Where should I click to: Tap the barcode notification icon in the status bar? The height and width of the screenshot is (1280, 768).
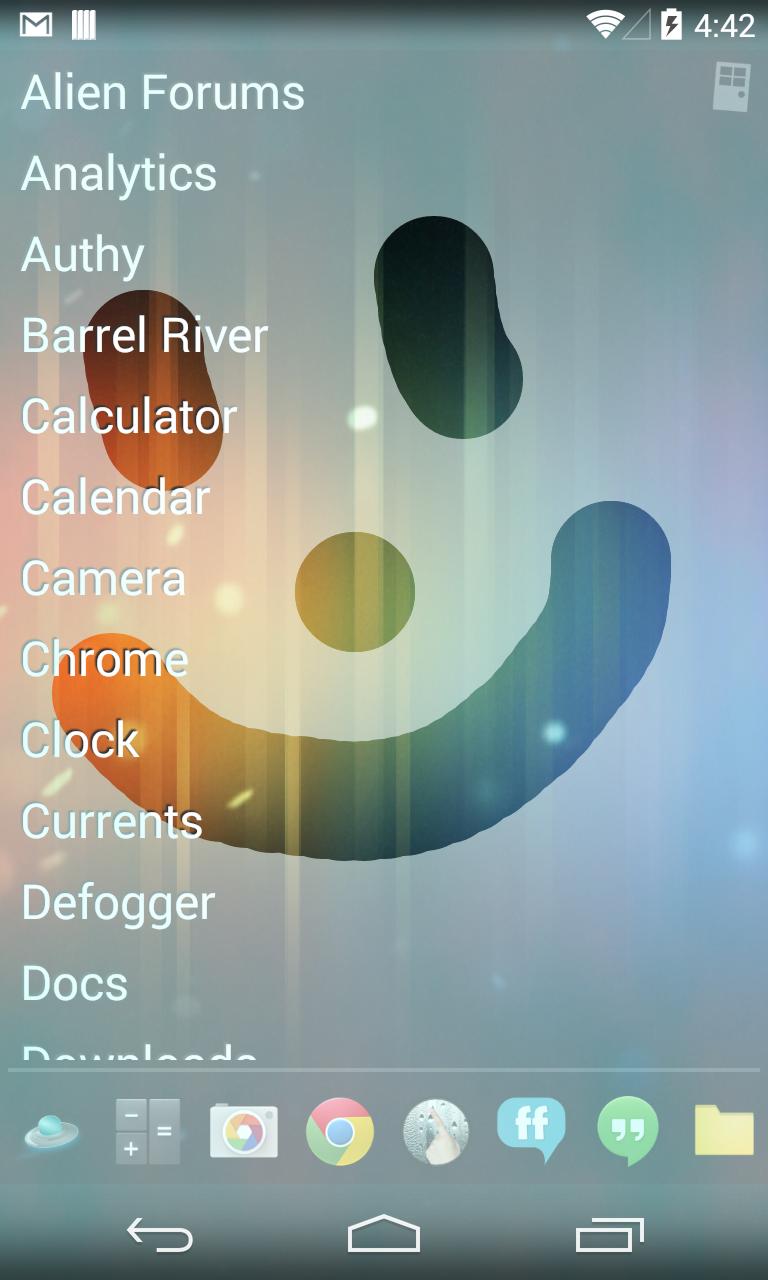[84, 25]
